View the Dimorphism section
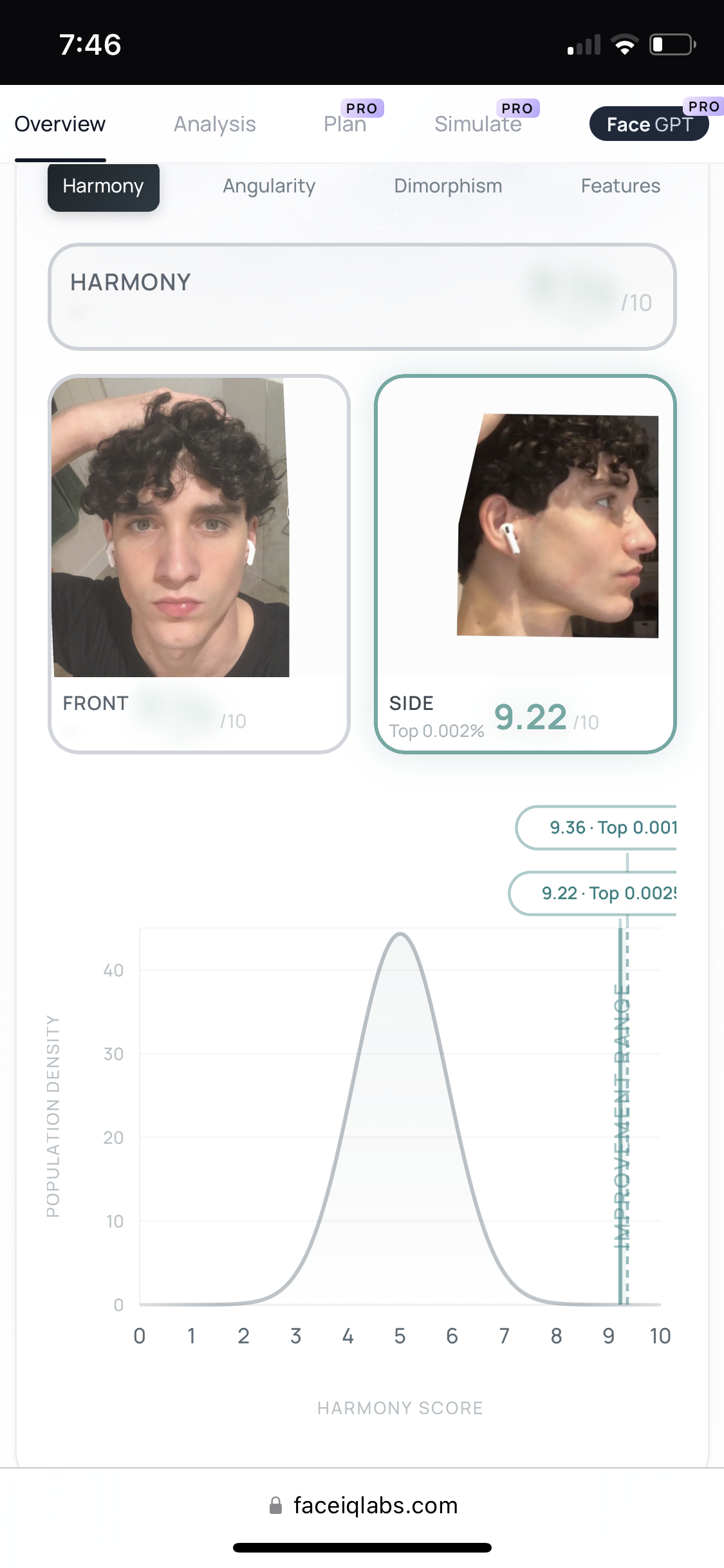 [448, 186]
